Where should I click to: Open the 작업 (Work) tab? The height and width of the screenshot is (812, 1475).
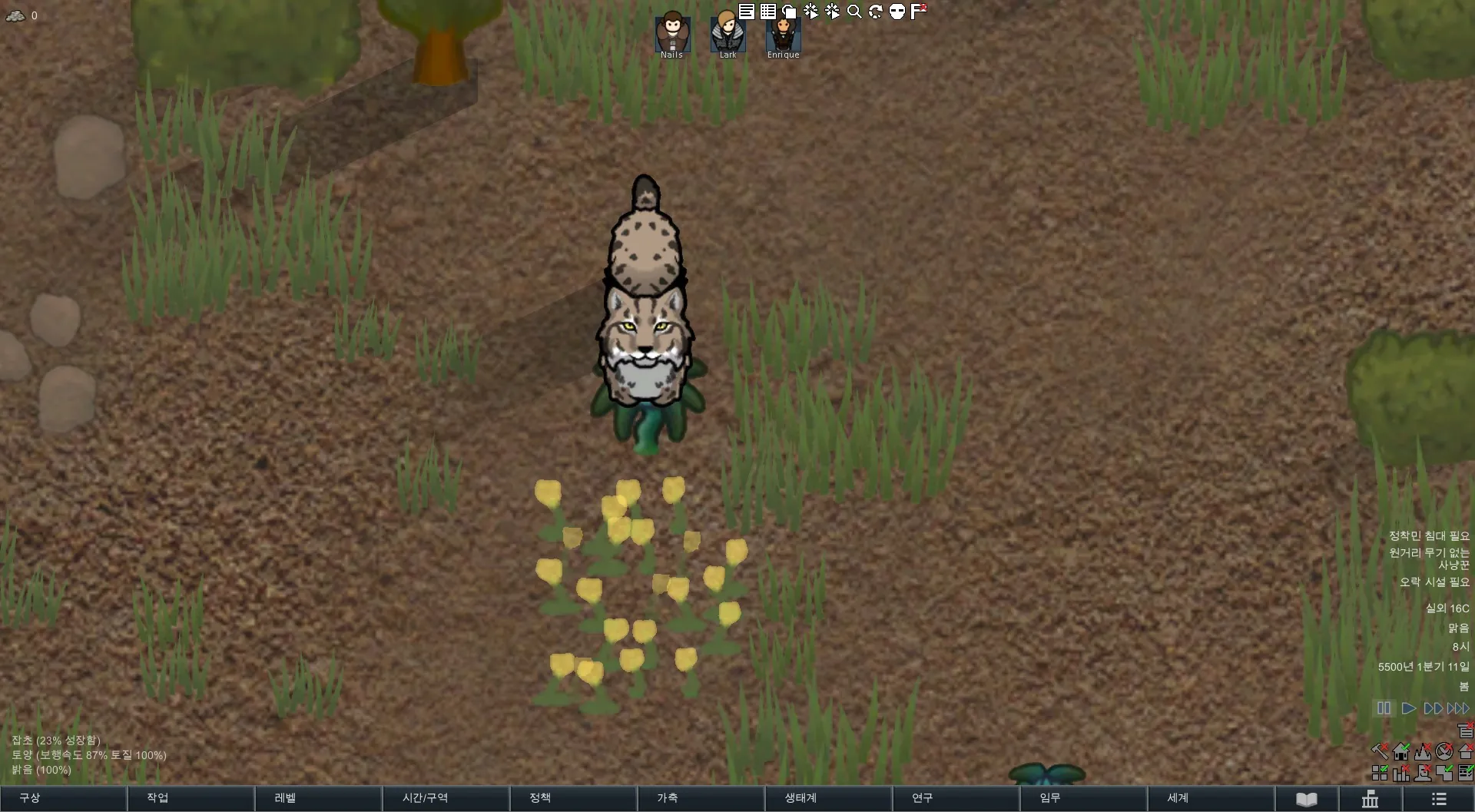(191, 798)
